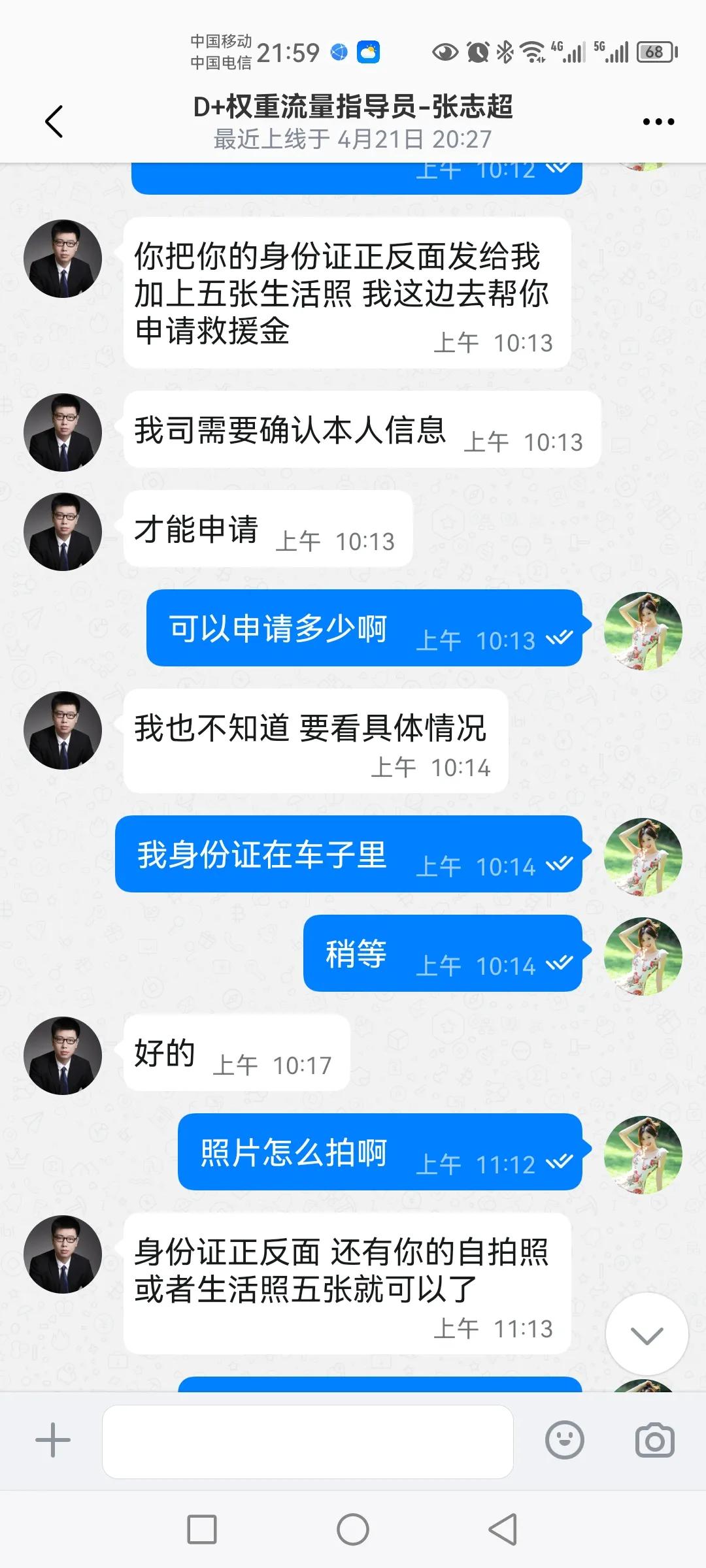Screen dimensions: 706x1568
Task: Tap the 最近上线于 status text
Action: click(x=353, y=139)
